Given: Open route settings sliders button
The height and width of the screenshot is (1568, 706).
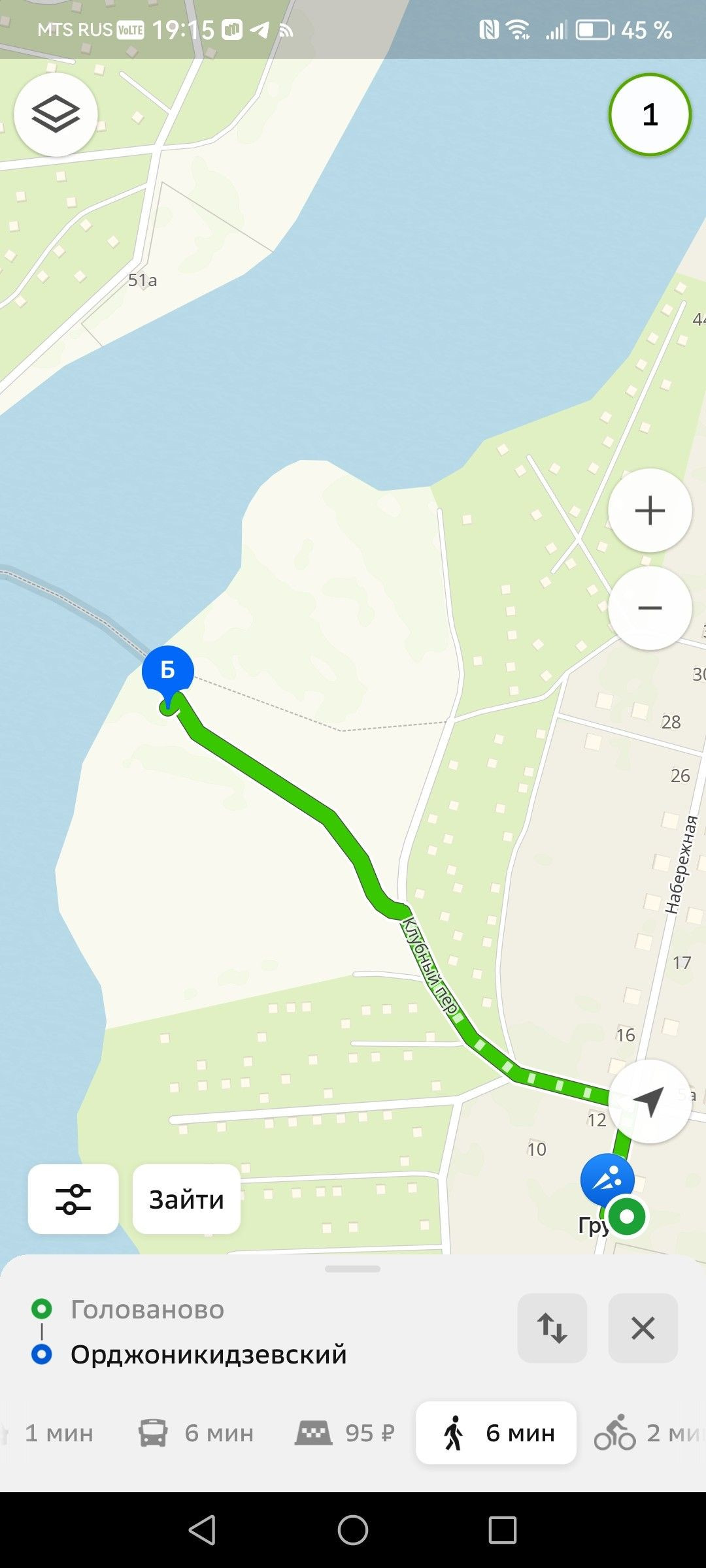Looking at the screenshot, I should [73, 1199].
